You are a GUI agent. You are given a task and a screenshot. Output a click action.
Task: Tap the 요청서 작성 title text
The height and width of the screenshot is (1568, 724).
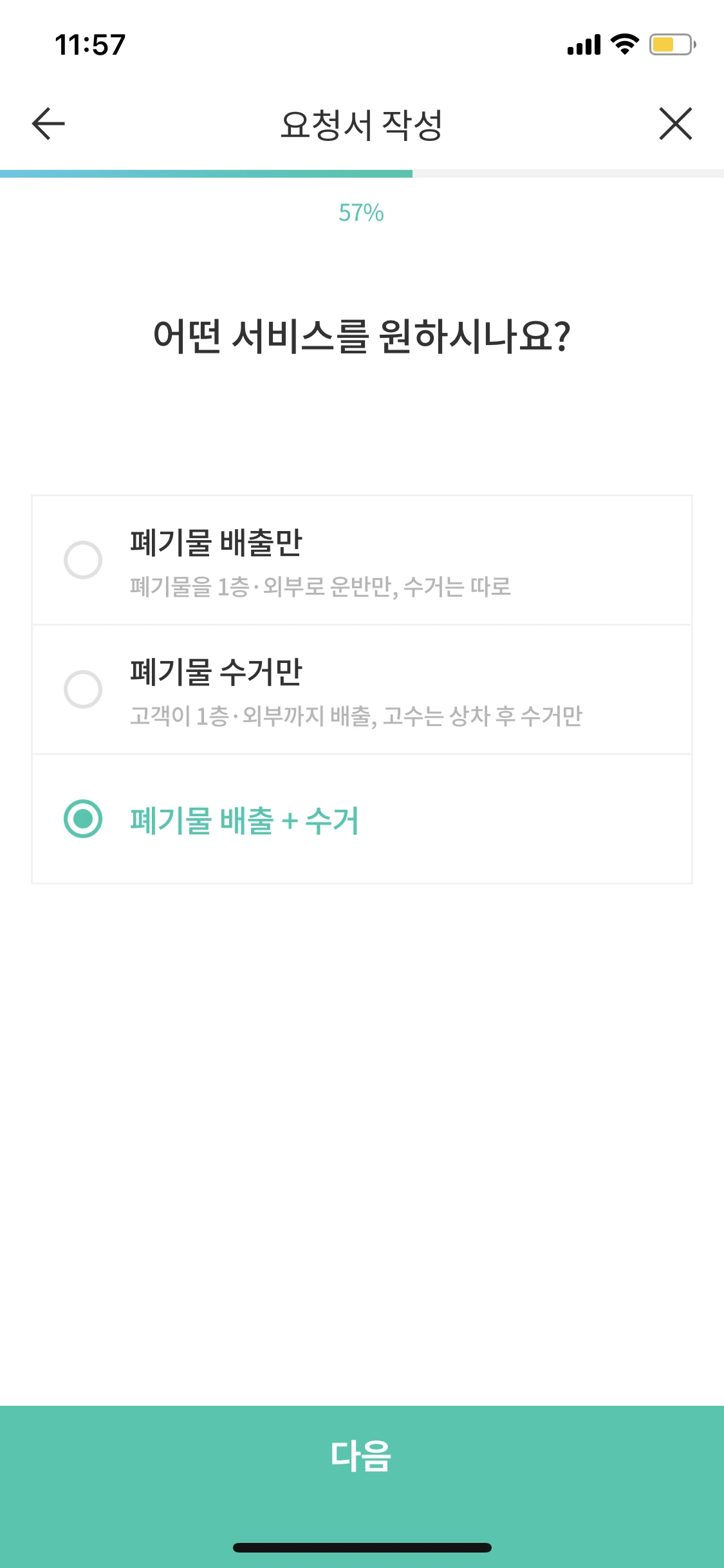point(362,124)
